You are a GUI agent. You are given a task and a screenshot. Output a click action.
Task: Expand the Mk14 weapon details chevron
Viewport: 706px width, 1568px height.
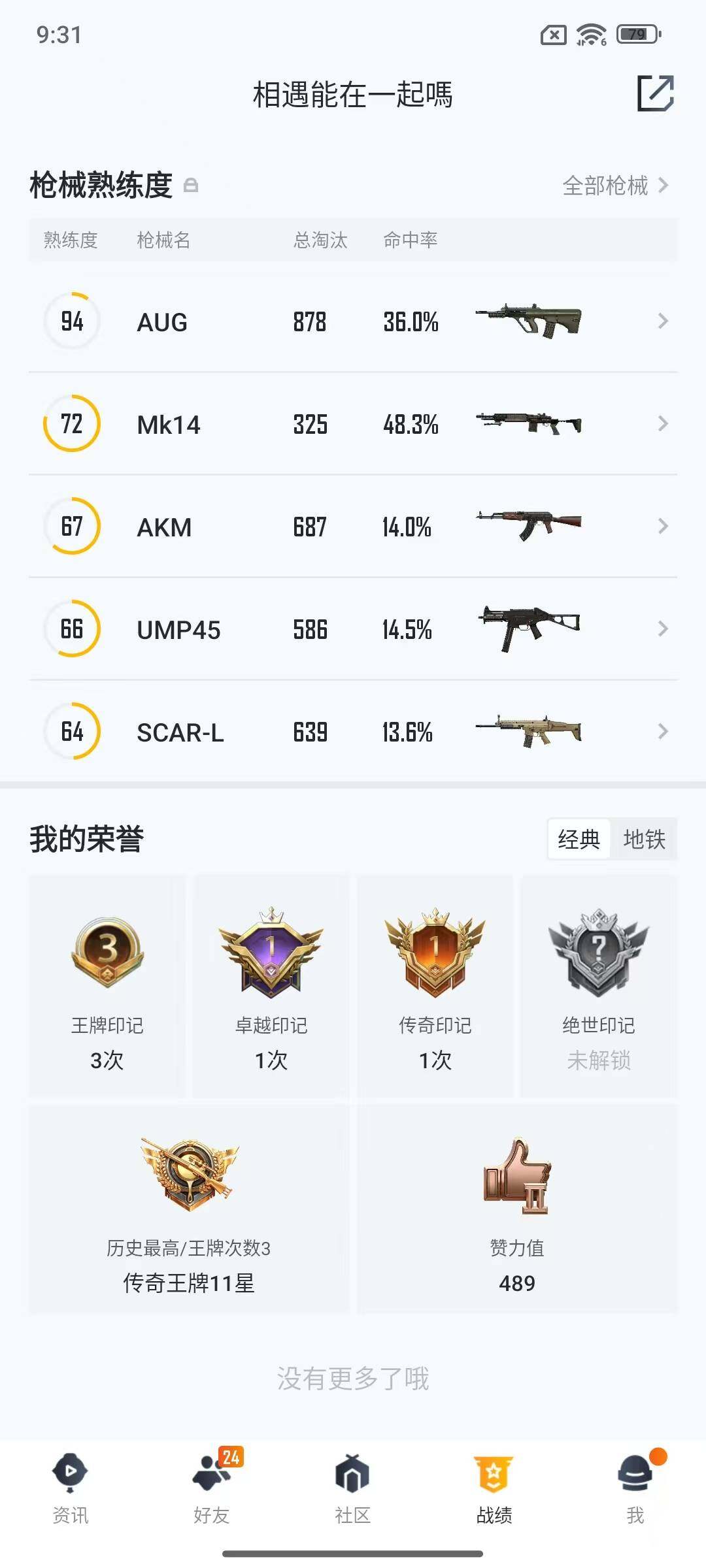(x=663, y=425)
